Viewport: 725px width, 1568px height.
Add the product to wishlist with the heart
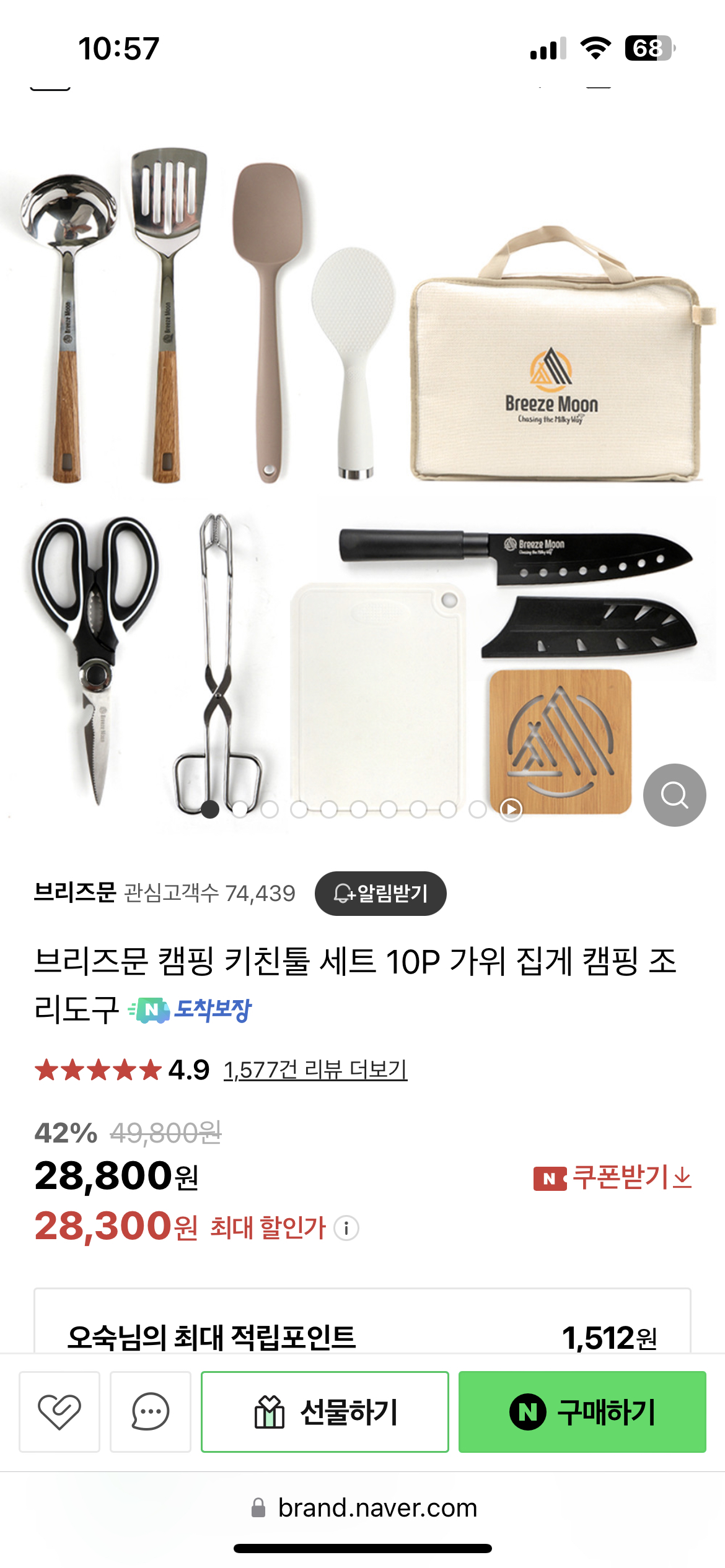coord(59,1411)
